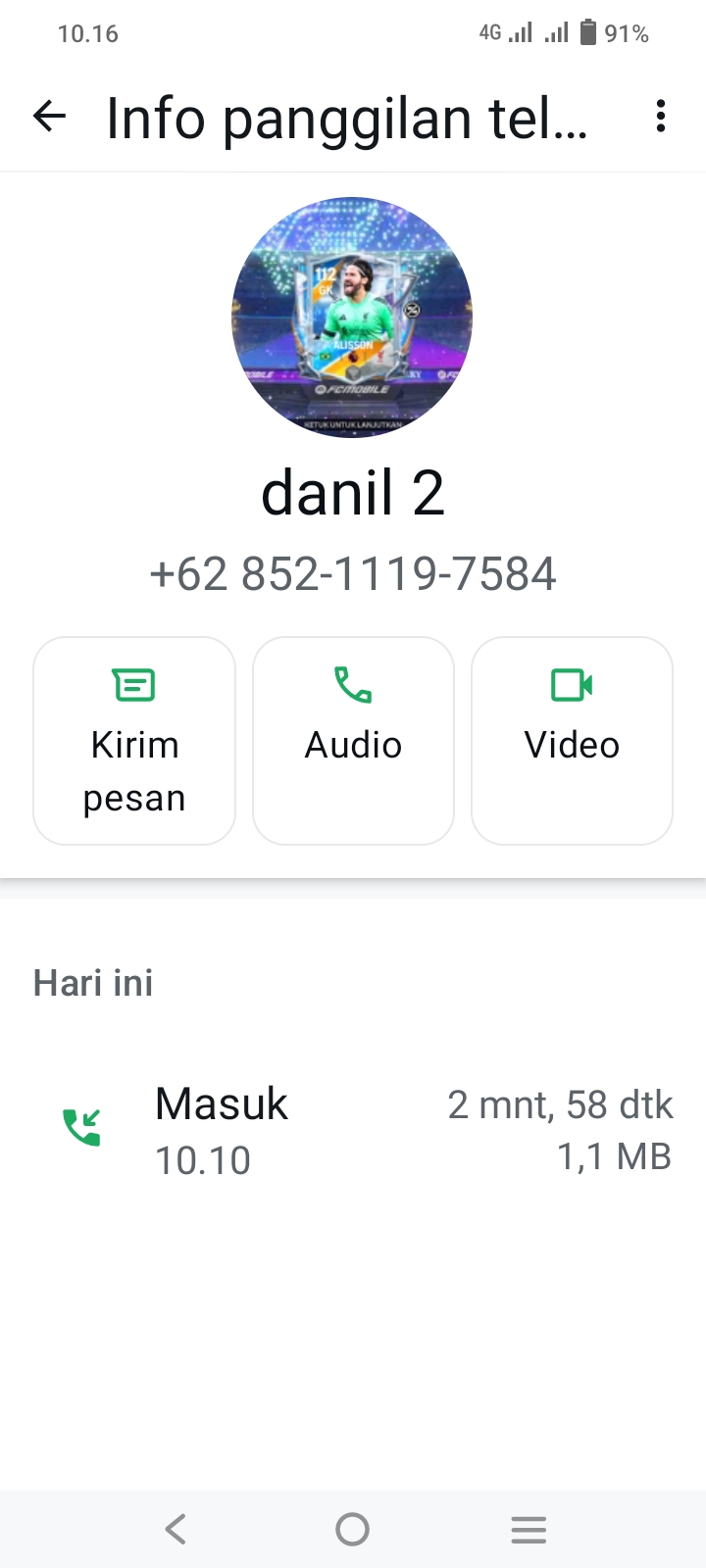Tap the Audio call button
The image size is (706, 1568).
(x=353, y=741)
